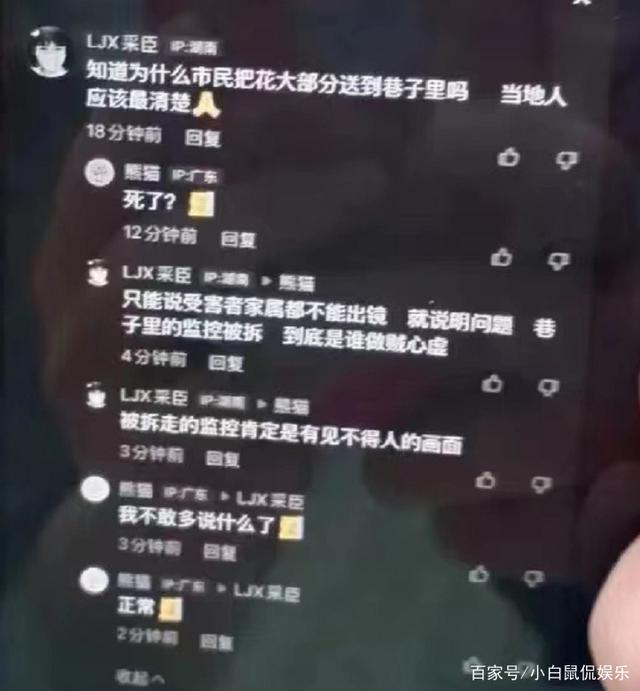The image size is (640, 691).
Task: Dislike the comment about citizens sending flowers
Action: pyautogui.click(x=567, y=158)
